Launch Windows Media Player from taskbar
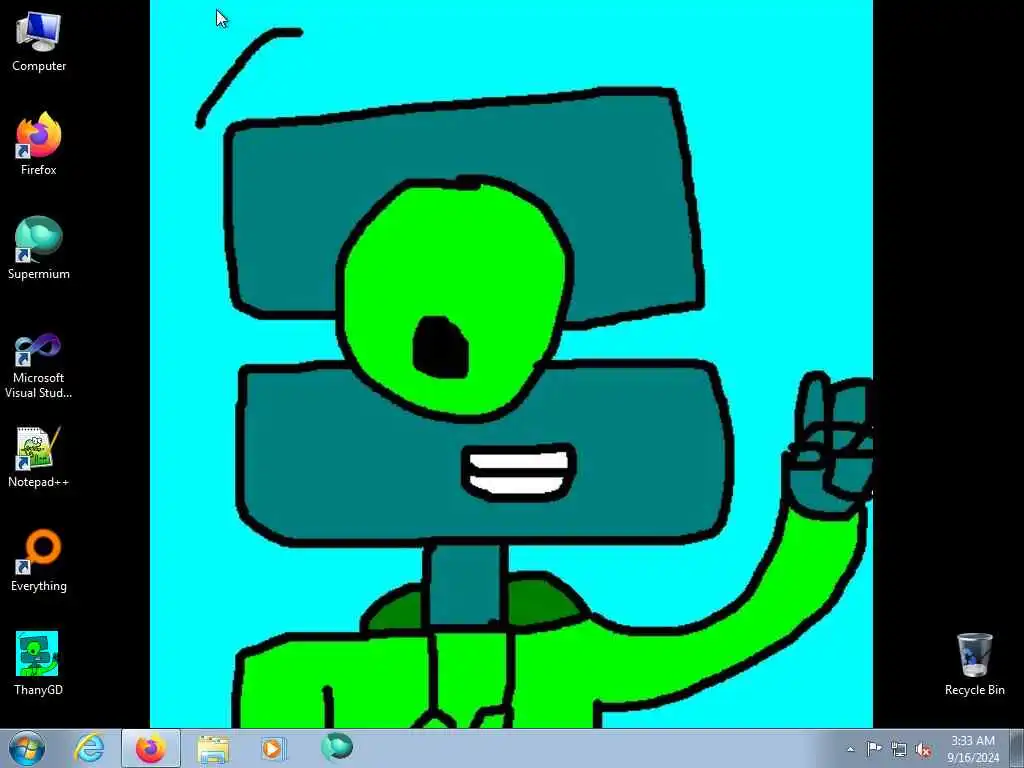The width and height of the screenshot is (1024, 768). (273, 748)
